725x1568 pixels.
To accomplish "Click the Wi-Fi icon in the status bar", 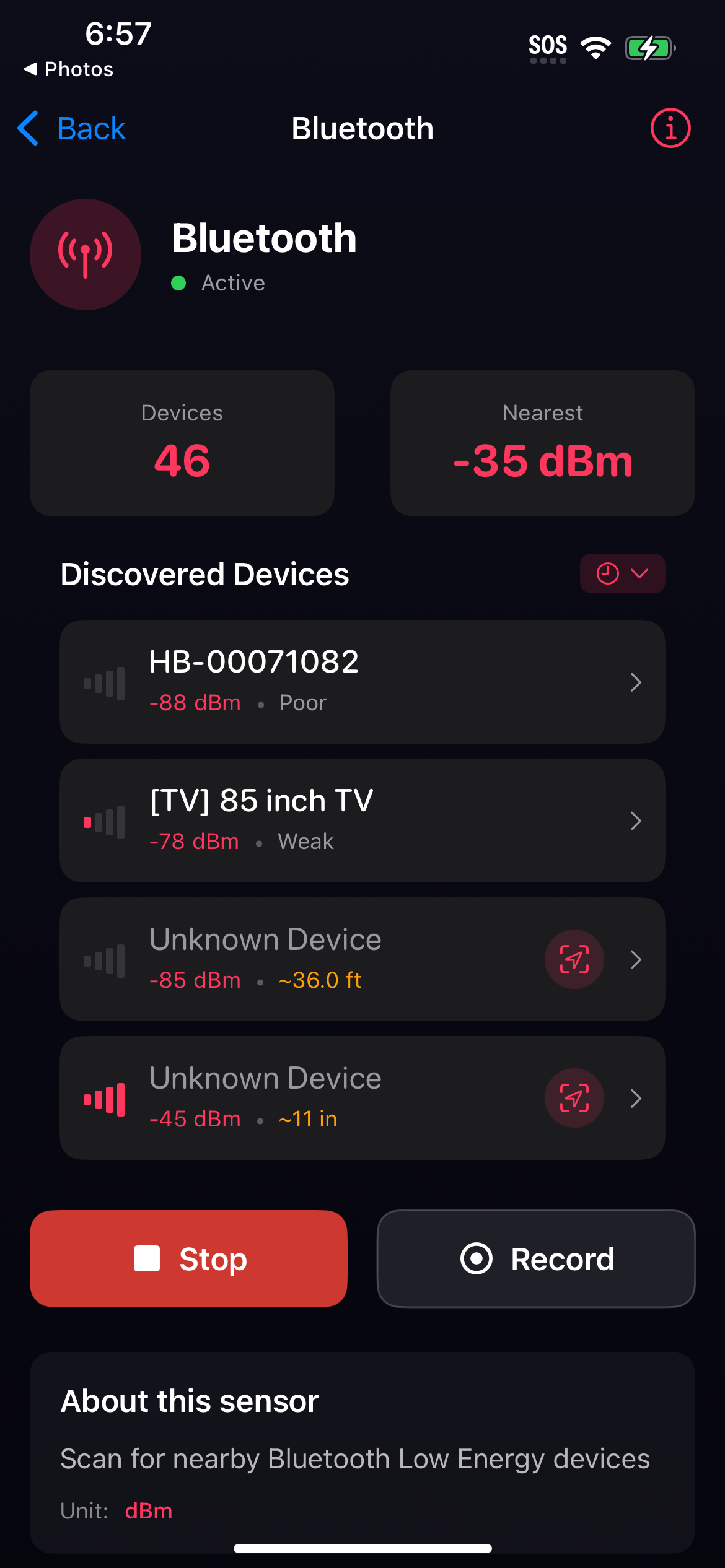I will point(595,46).
